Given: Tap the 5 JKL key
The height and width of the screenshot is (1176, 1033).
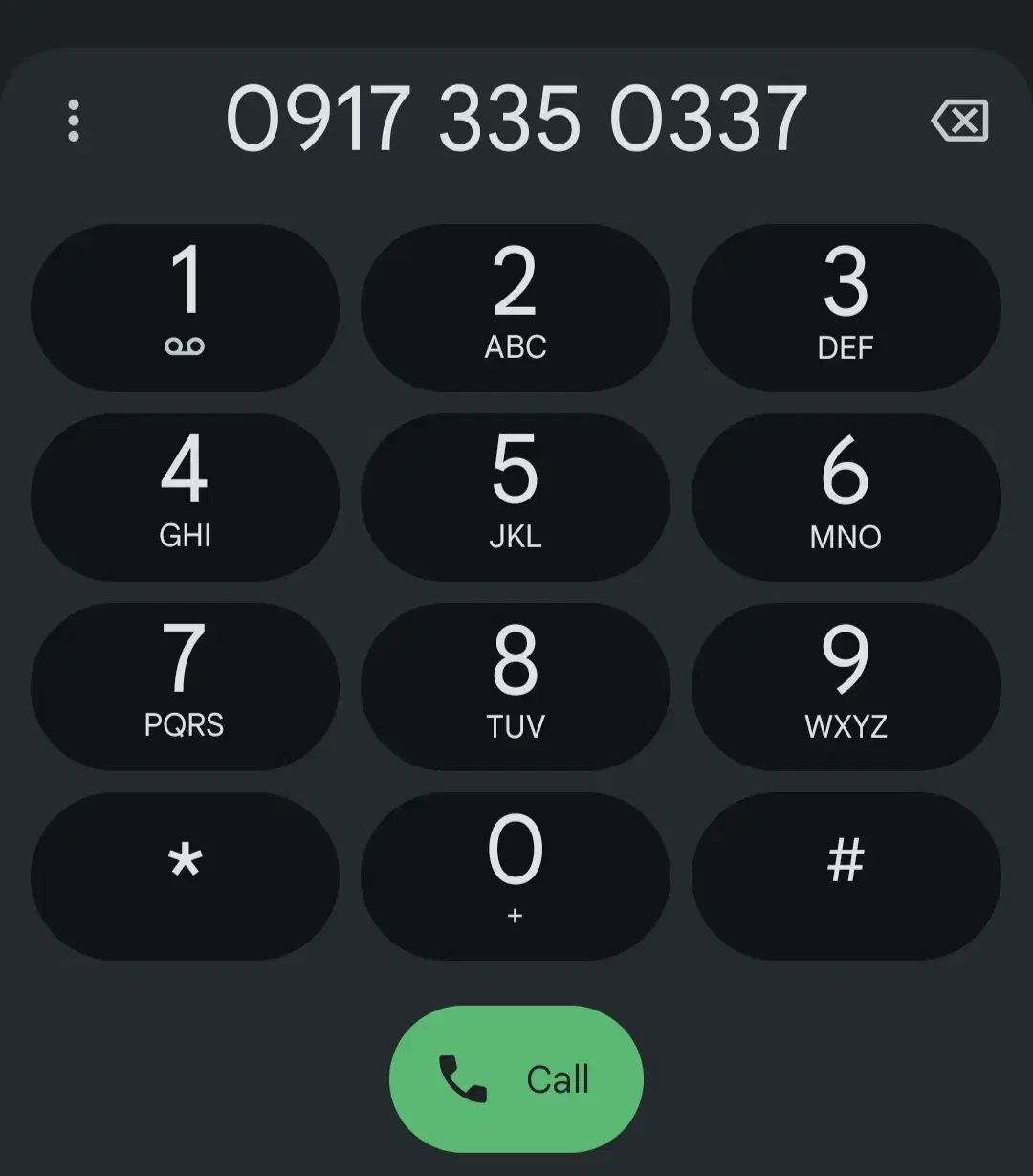Looking at the screenshot, I should [515, 497].
